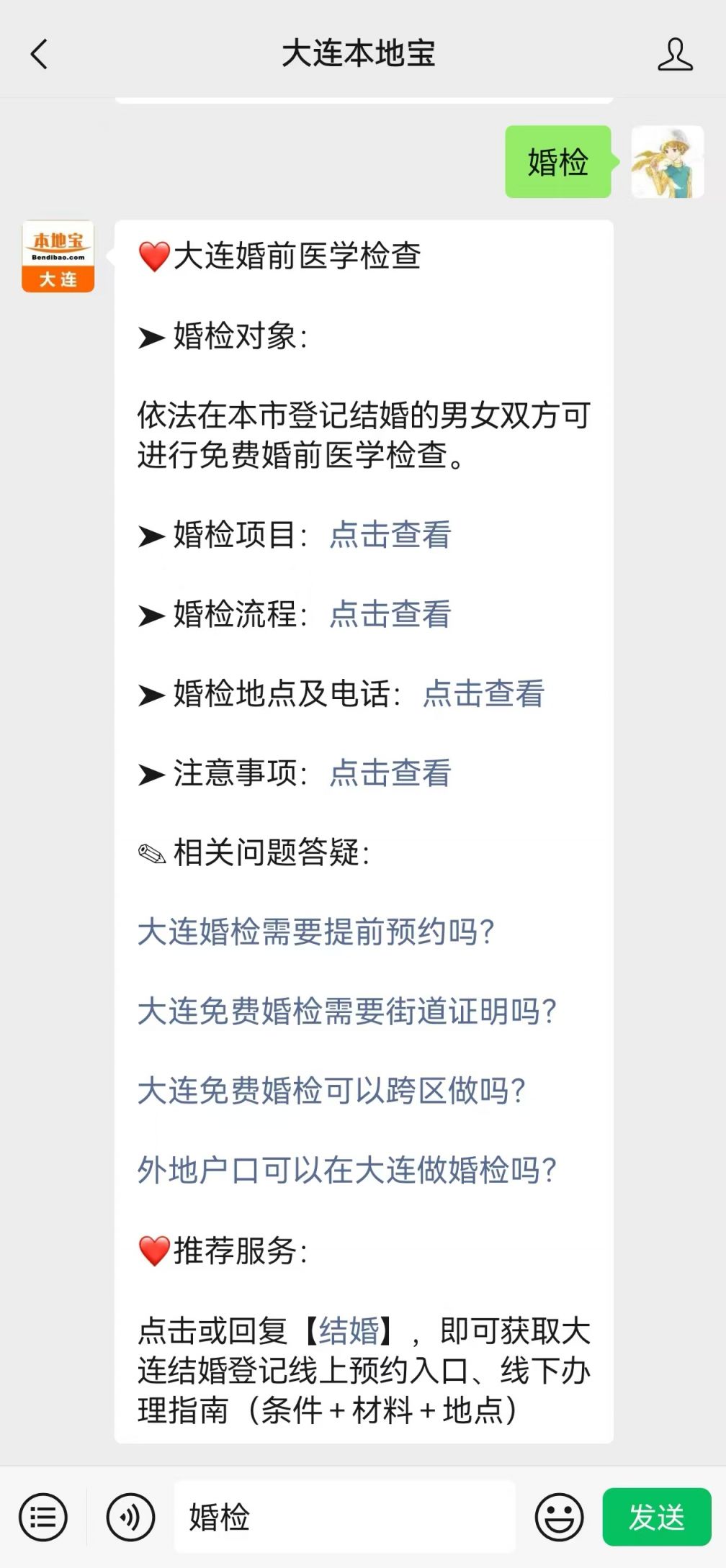This screenshot has width=726, height=1568.
Task: Tap the 结婚 keyword link
Action: [349, 1330]
